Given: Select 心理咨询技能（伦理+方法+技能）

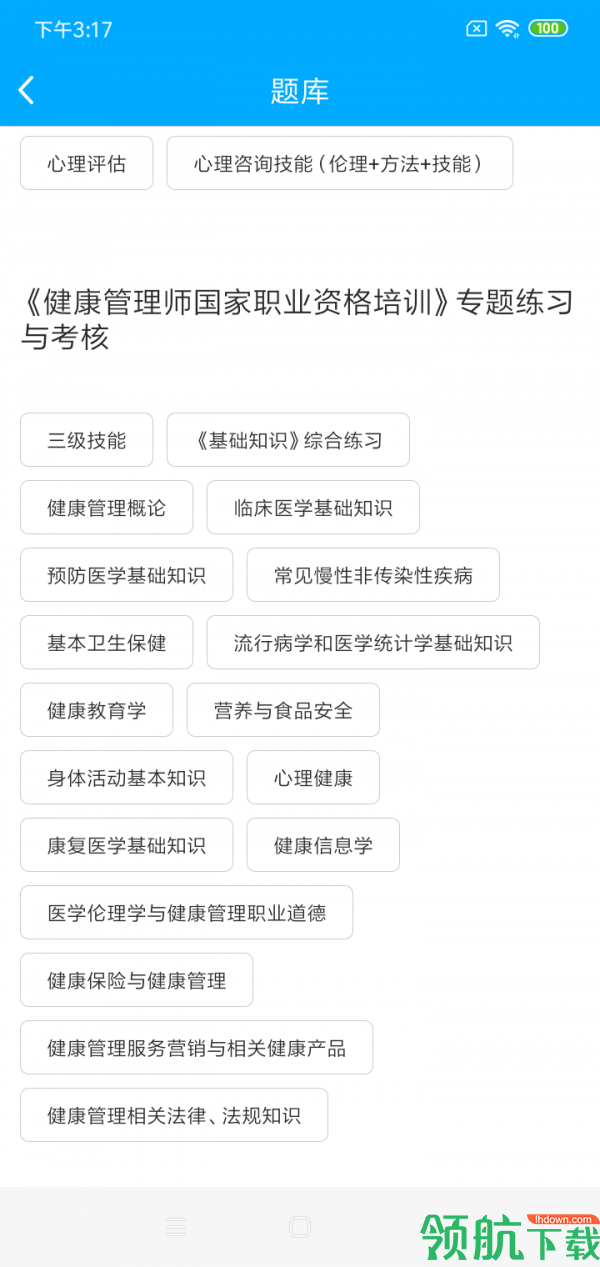Looking at the screenshot, I should tap(340, 163).
